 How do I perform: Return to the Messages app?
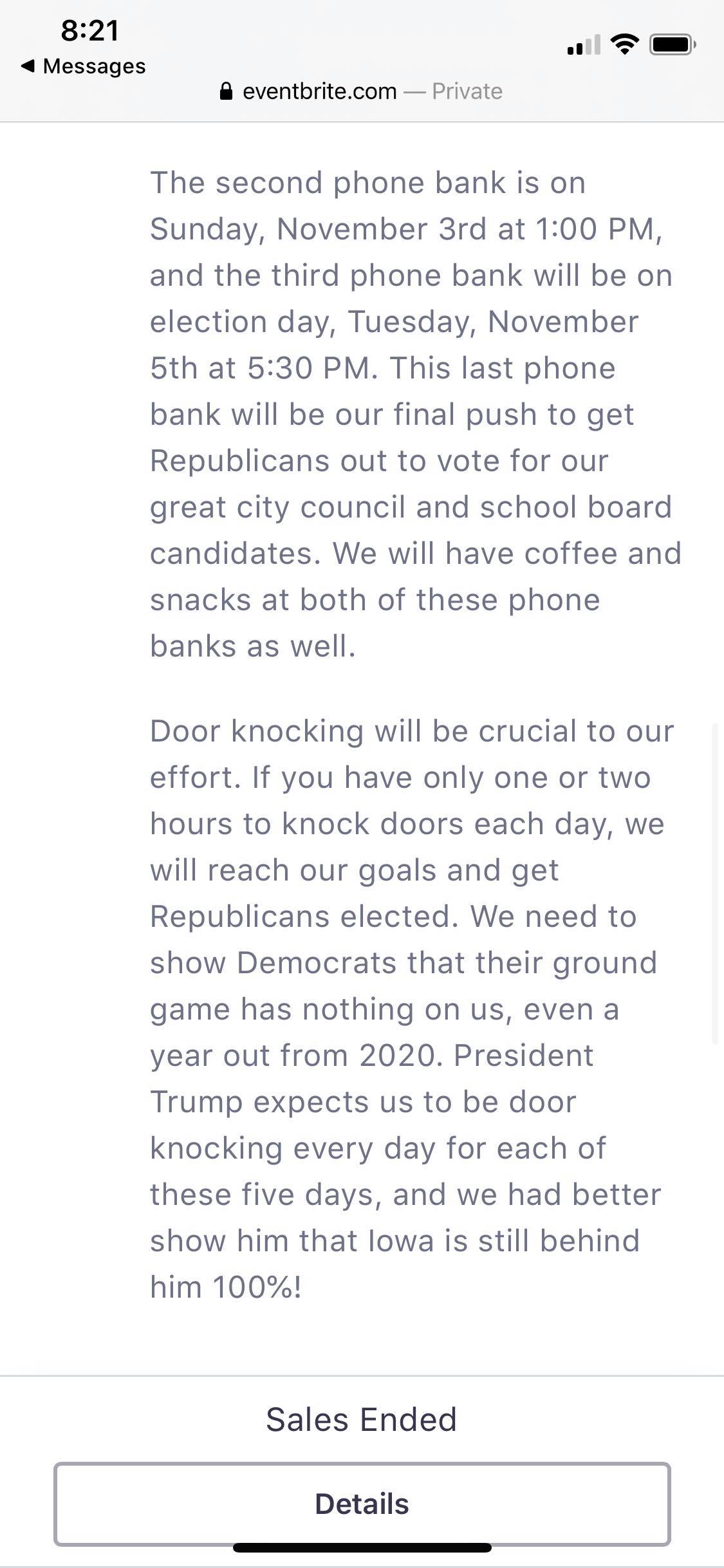click(x=83, y=66)
